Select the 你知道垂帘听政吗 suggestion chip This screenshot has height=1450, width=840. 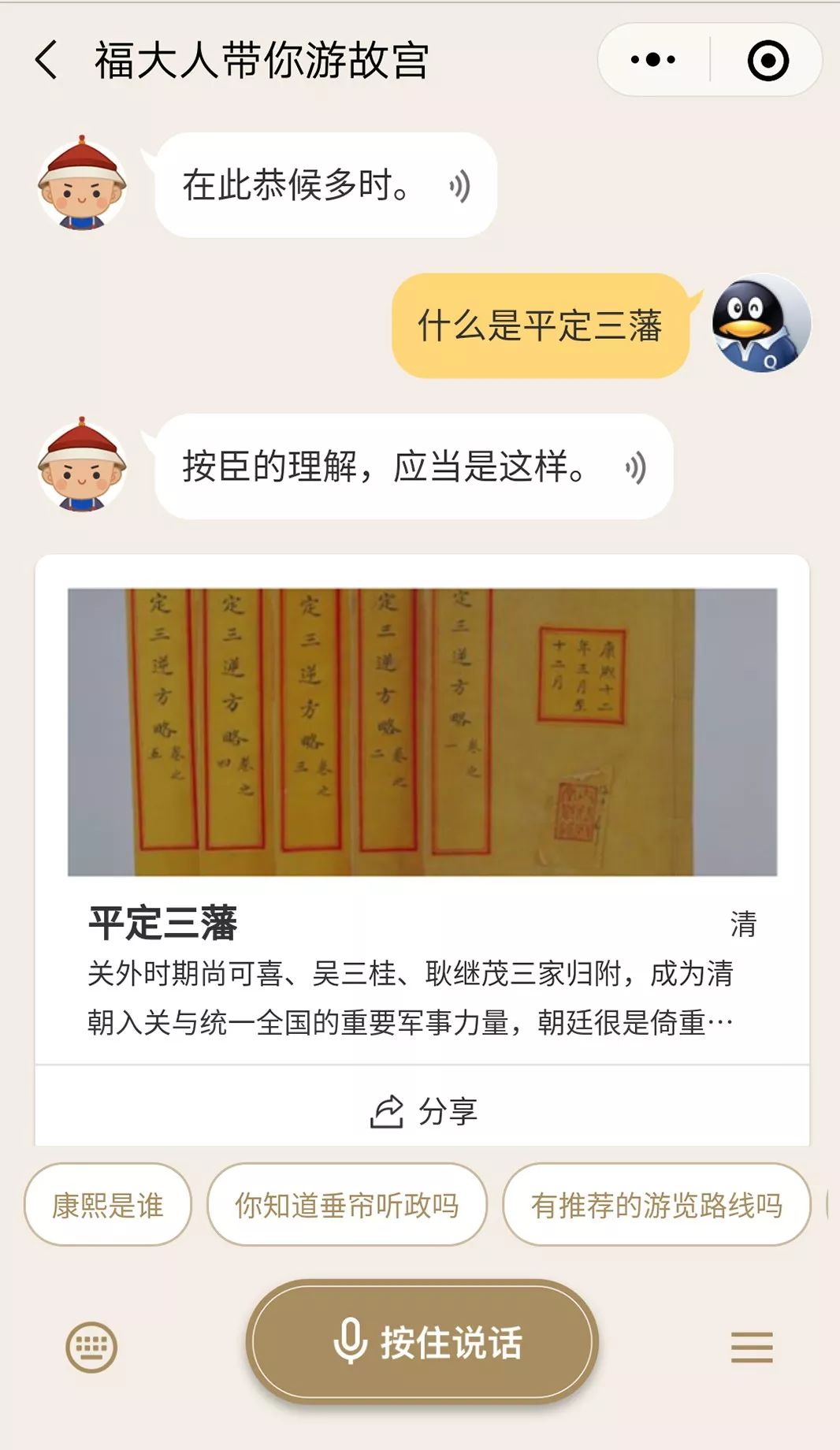coord(347,1205)
